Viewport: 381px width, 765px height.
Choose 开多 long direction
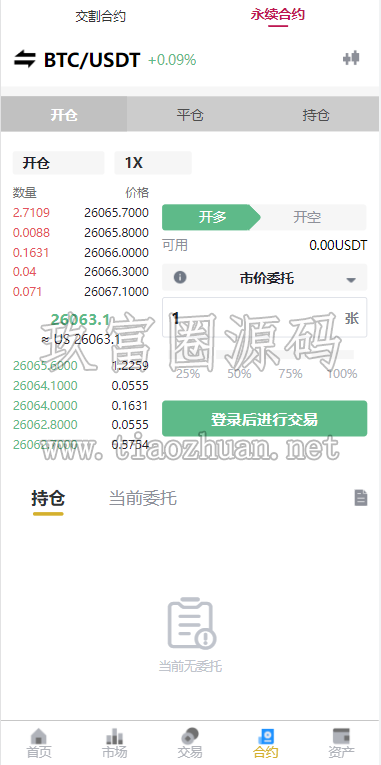click(x=211, y=217)
